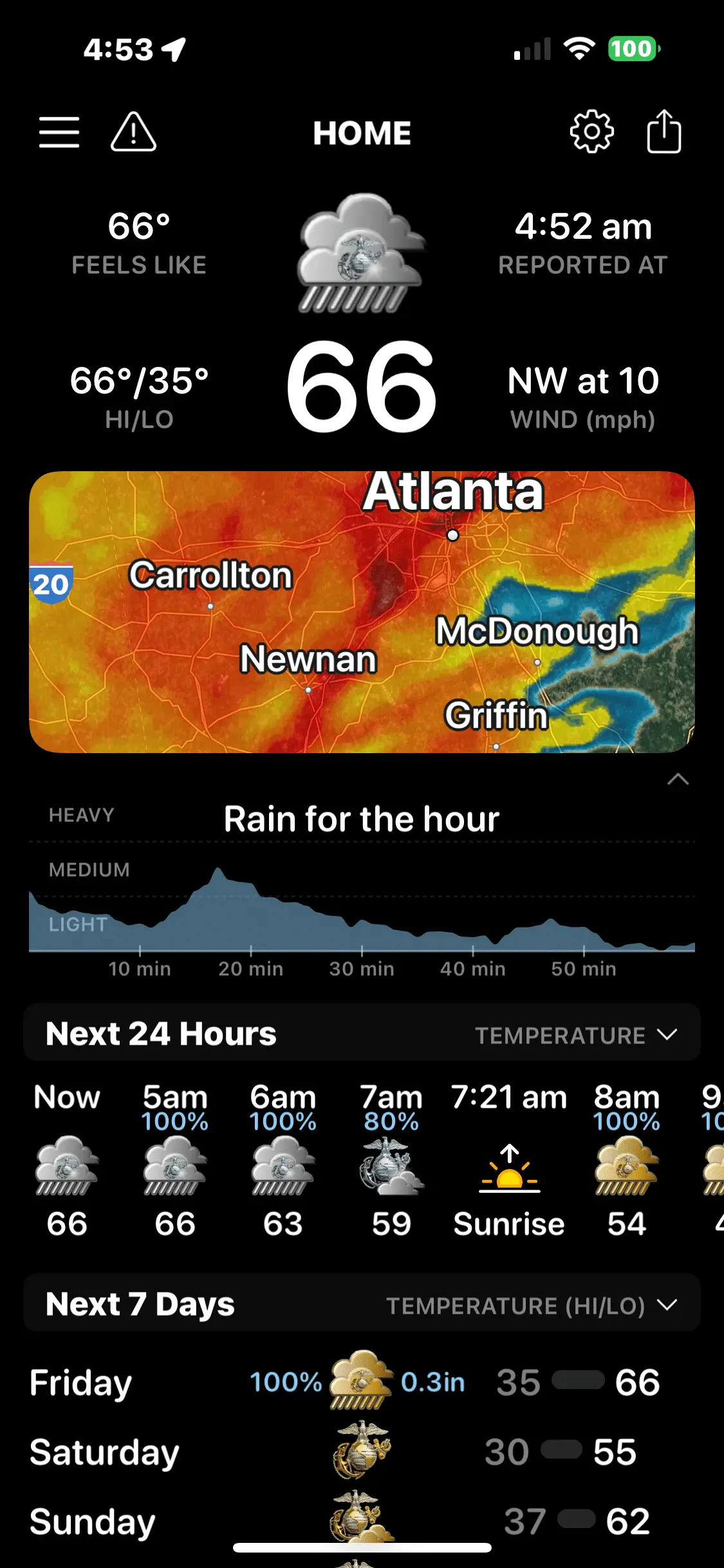The image size is (724, 1568).
Task: Open settings gear
Action: (x=591, y=132)
